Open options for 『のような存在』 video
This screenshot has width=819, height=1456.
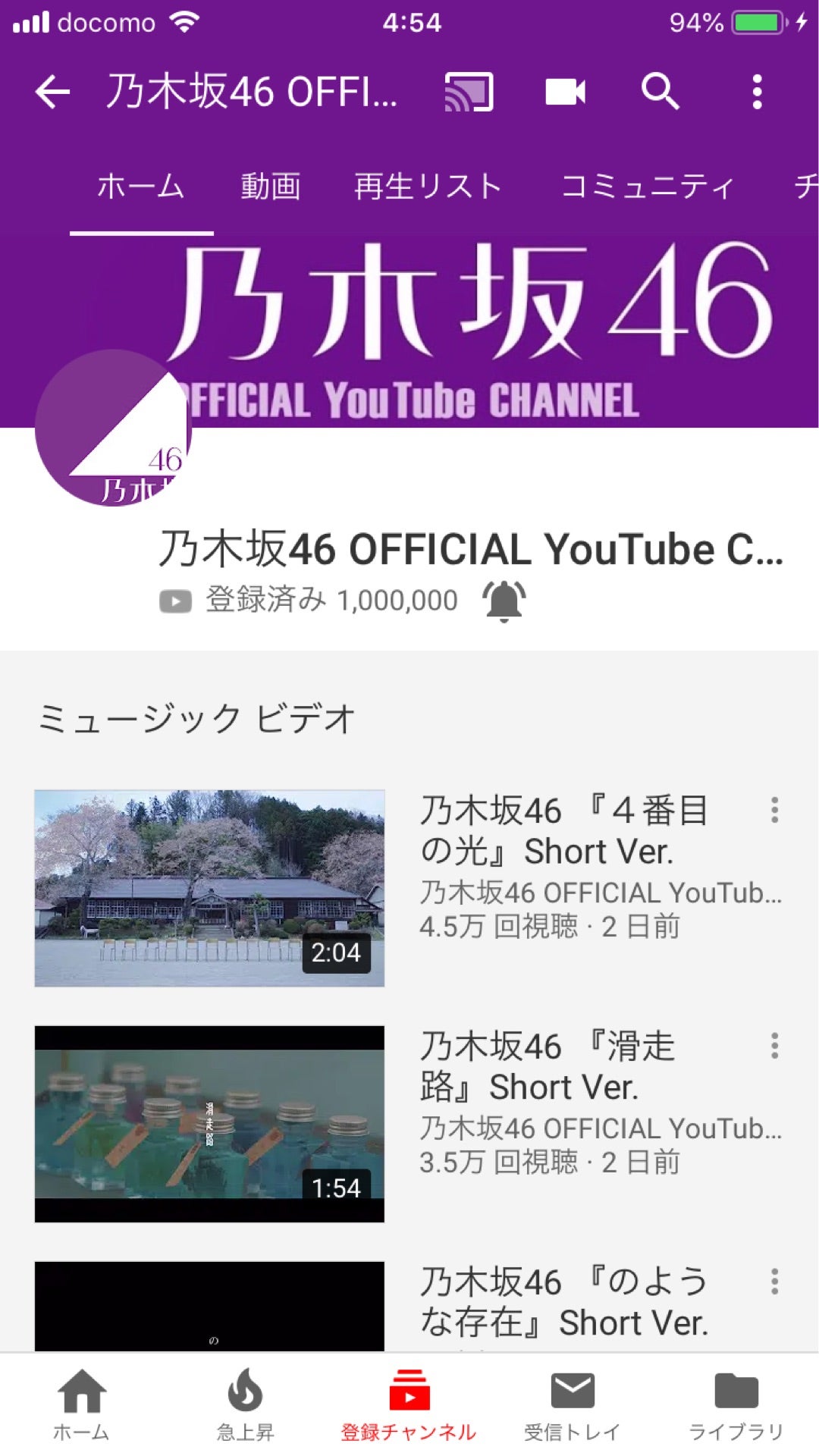[x=774, y=1282]
